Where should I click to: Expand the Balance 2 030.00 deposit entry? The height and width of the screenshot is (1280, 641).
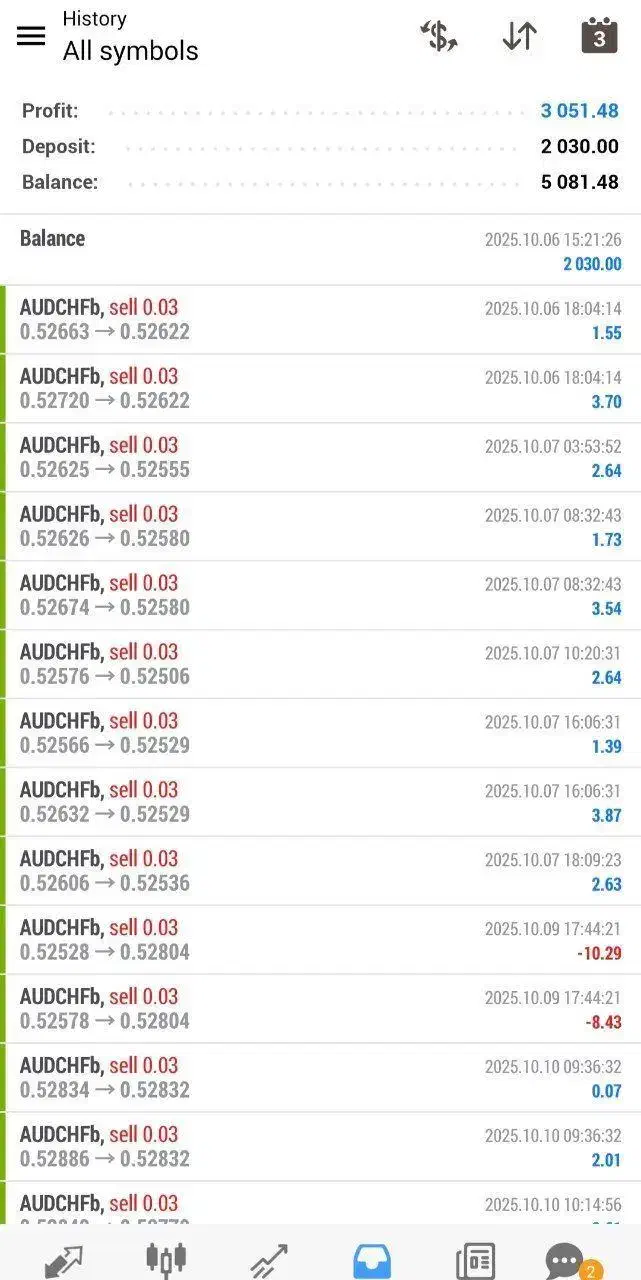point(320,250)
